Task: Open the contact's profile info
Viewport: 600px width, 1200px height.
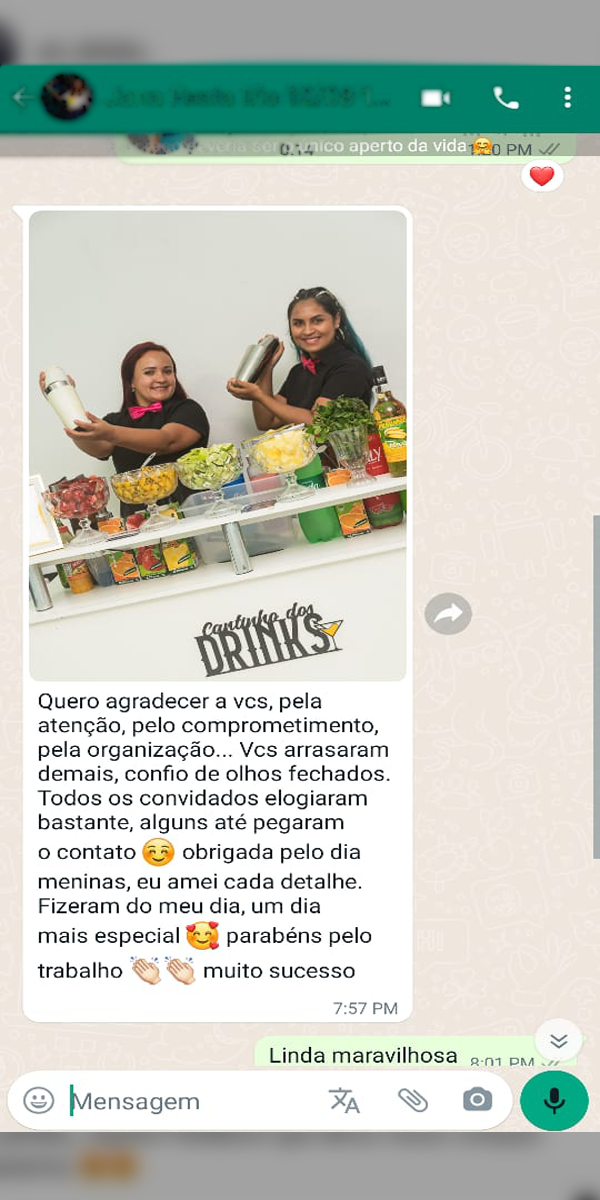Action: (x=240, y=97)
